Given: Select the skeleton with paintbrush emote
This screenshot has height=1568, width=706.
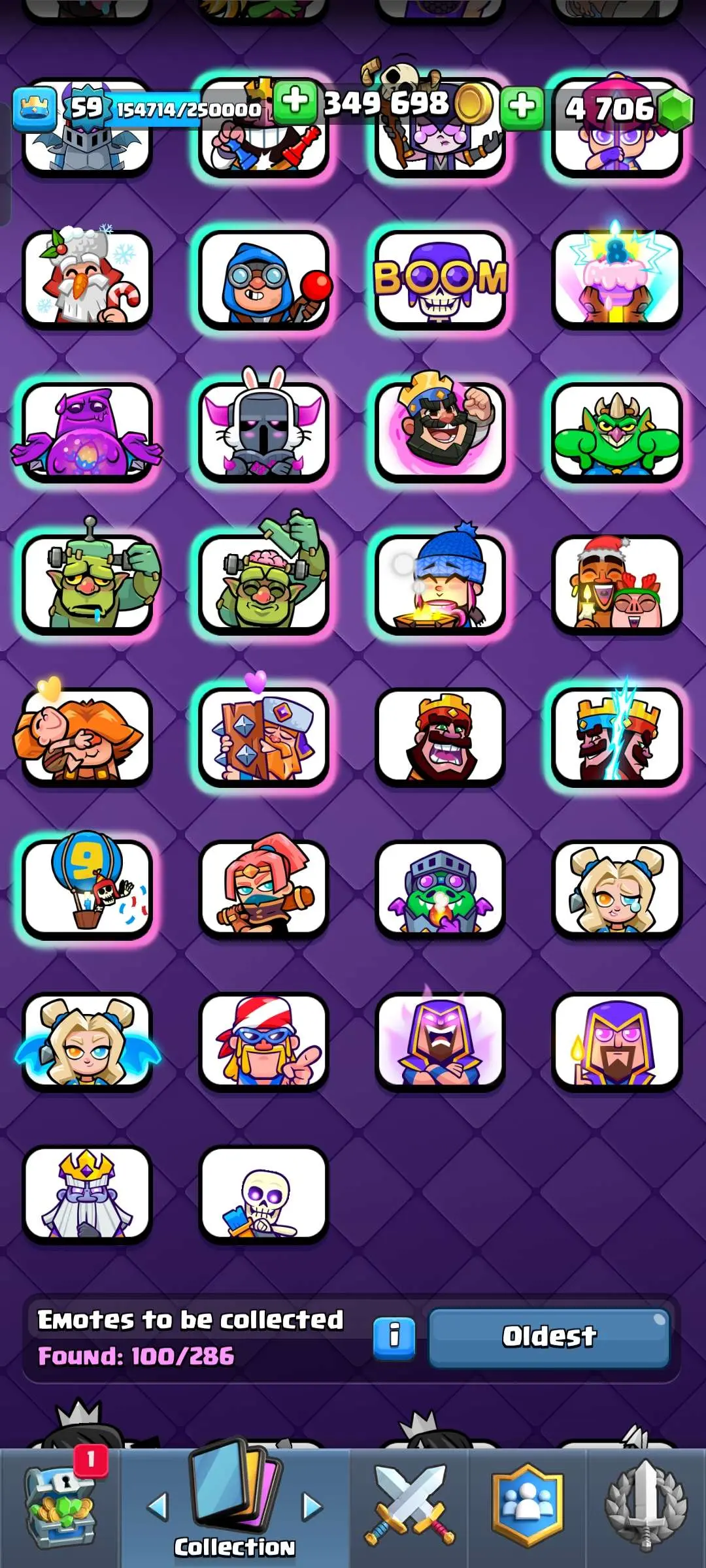Looking at the screenshot, I should tap(263, 1194).
